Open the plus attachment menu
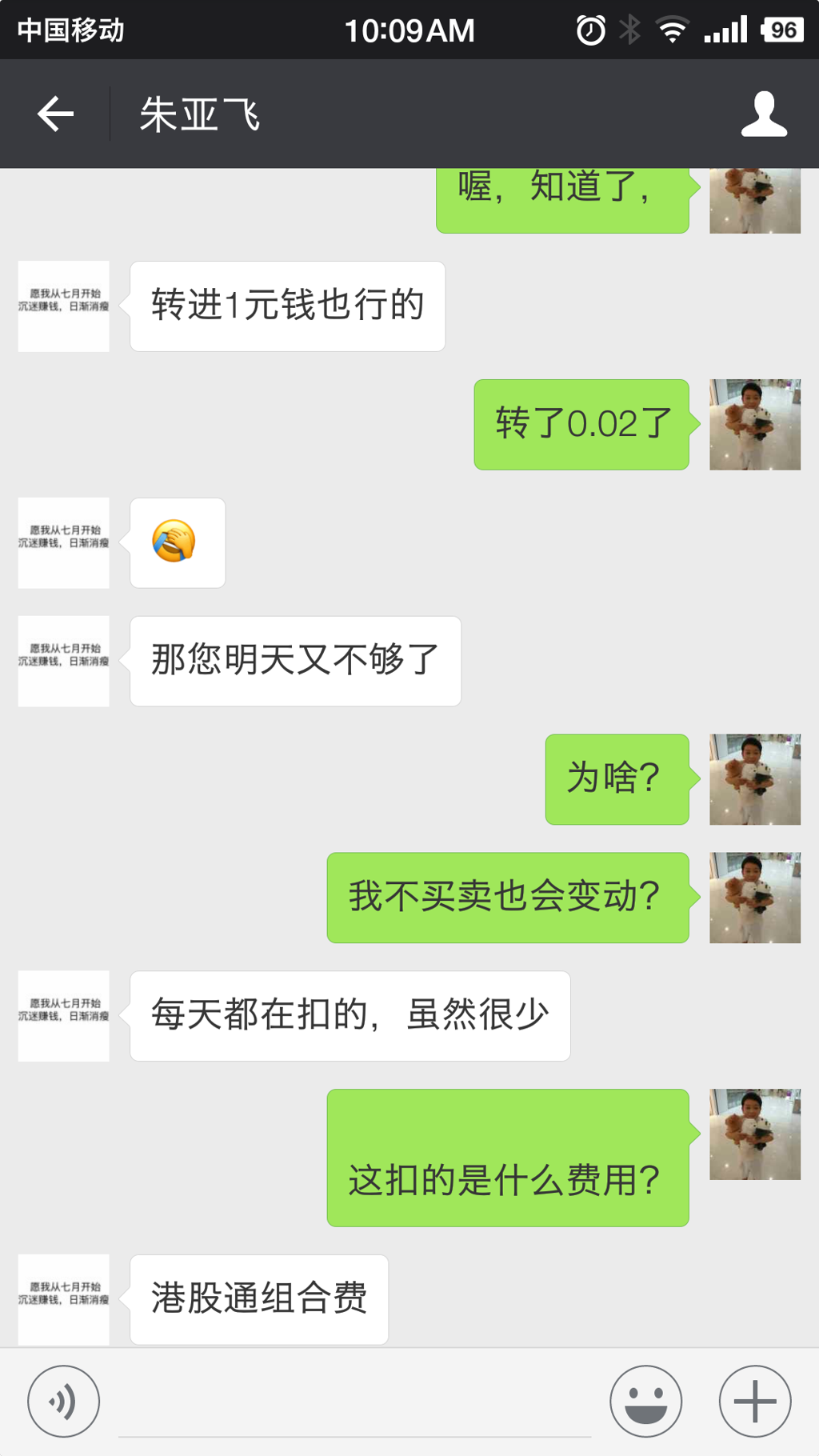819x1456 pixels. tap(754, 1402)
